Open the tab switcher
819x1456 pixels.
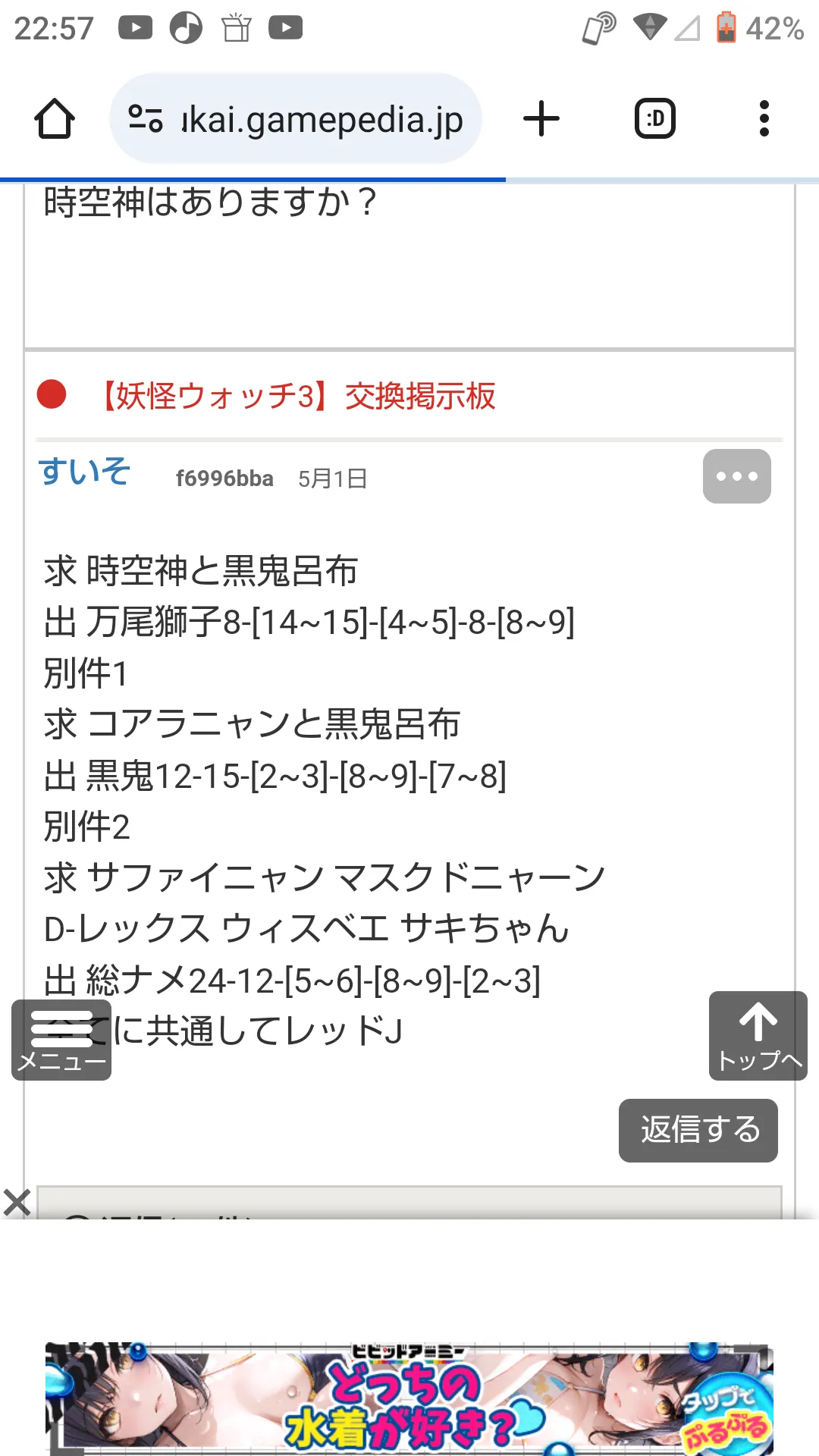coord(655,119)
